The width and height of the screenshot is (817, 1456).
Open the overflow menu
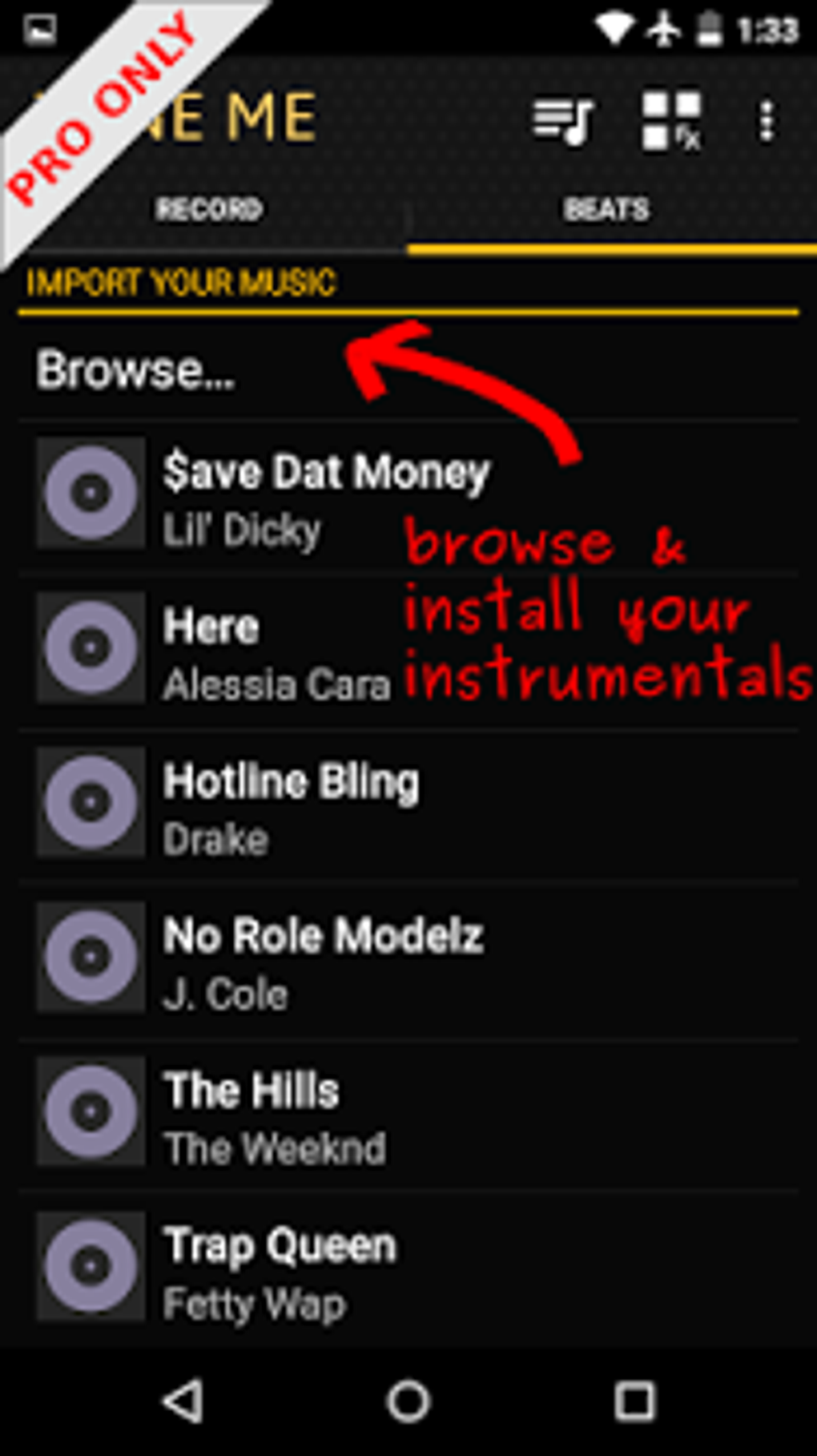tap(767, 122)
